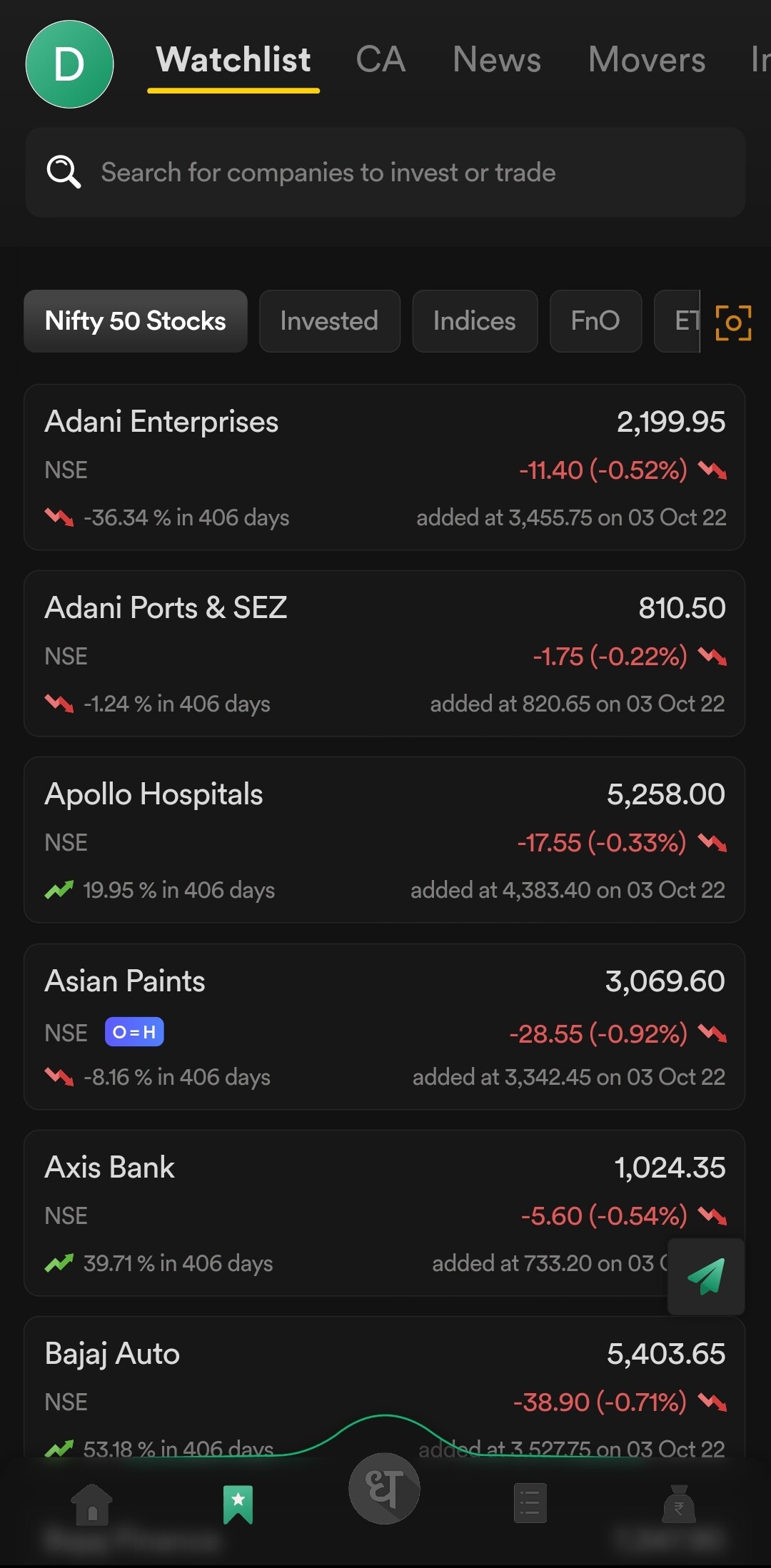Open Asian Paints stock card

385,1027
